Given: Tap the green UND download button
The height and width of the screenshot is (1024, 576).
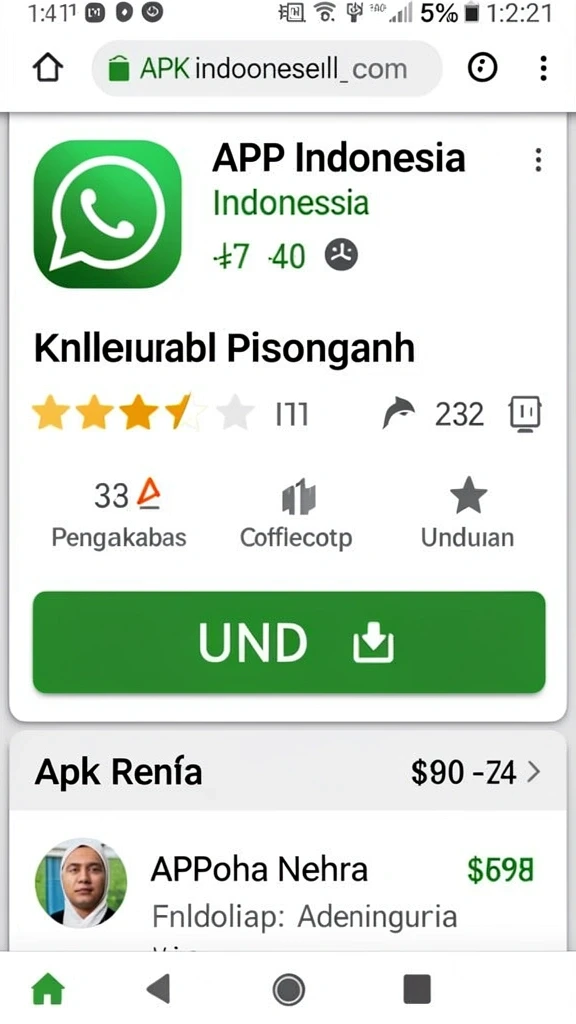Looking at the screenshot, I should pos(289,643).
